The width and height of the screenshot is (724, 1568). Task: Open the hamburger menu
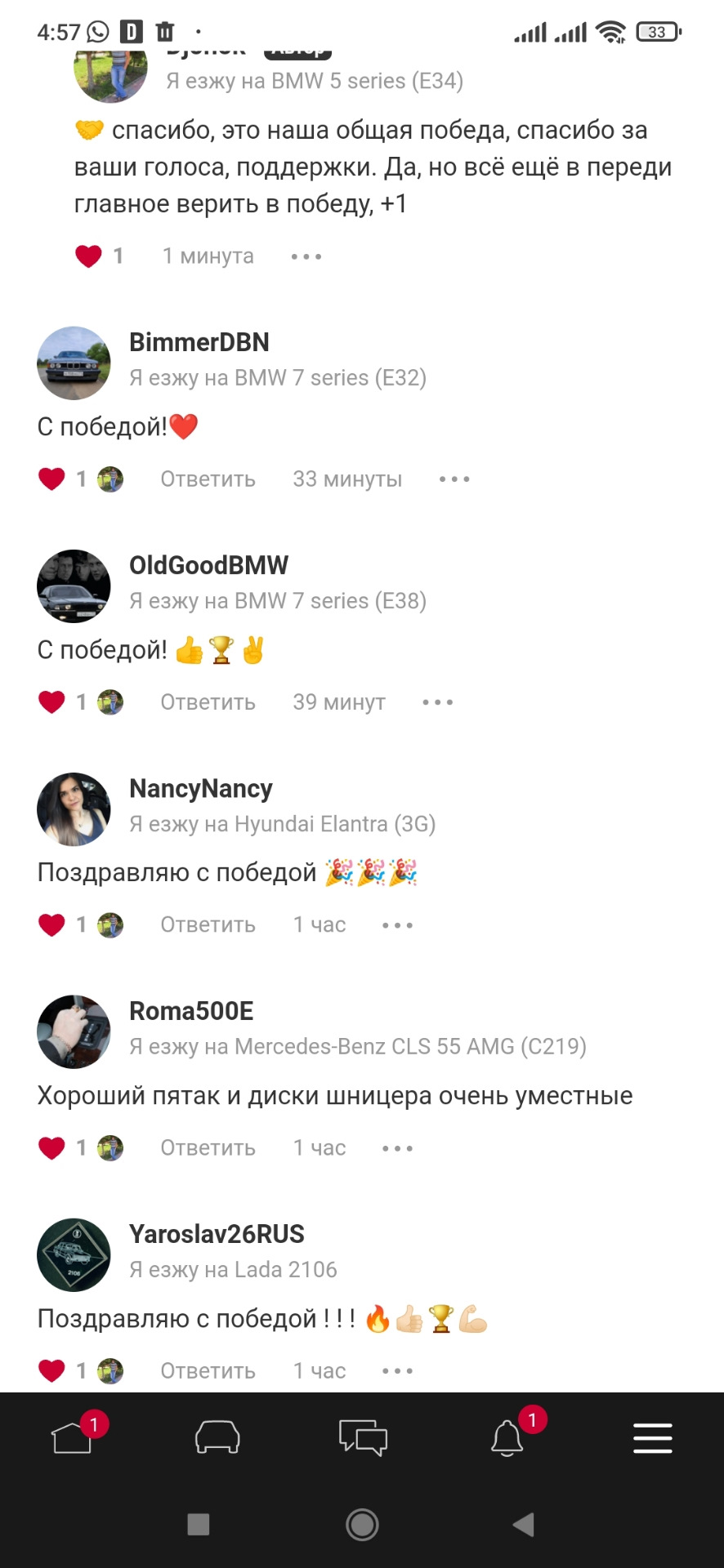(652, 1438)
